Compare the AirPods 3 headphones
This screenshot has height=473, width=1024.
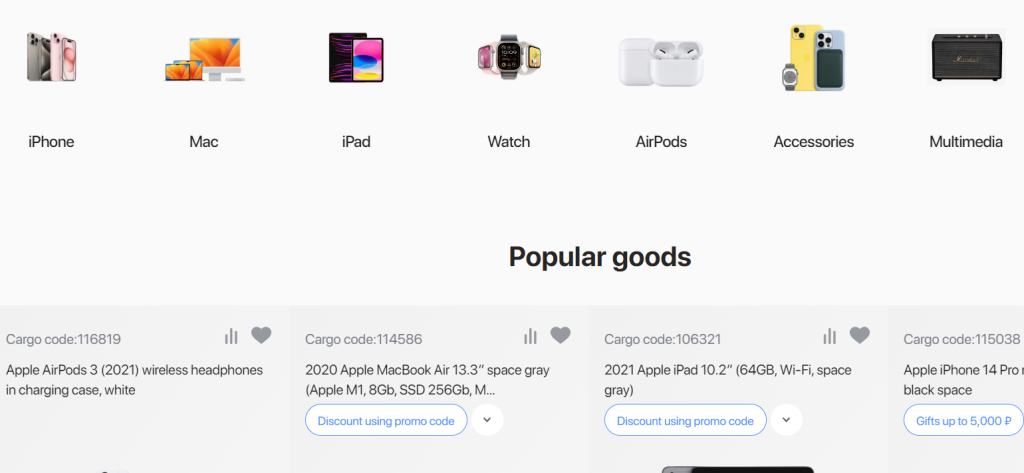[232, 336]
